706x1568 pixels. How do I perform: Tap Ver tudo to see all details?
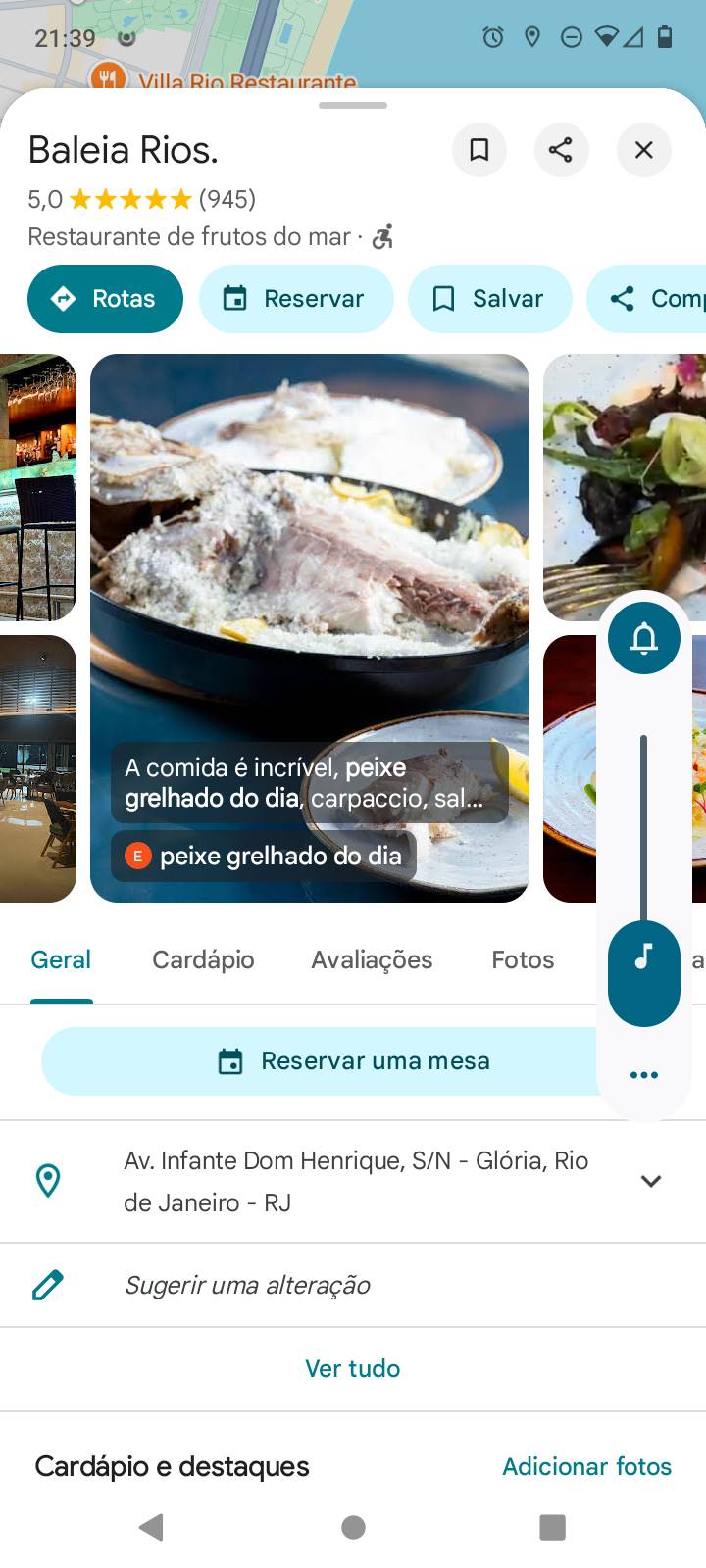coord(353,1368)
